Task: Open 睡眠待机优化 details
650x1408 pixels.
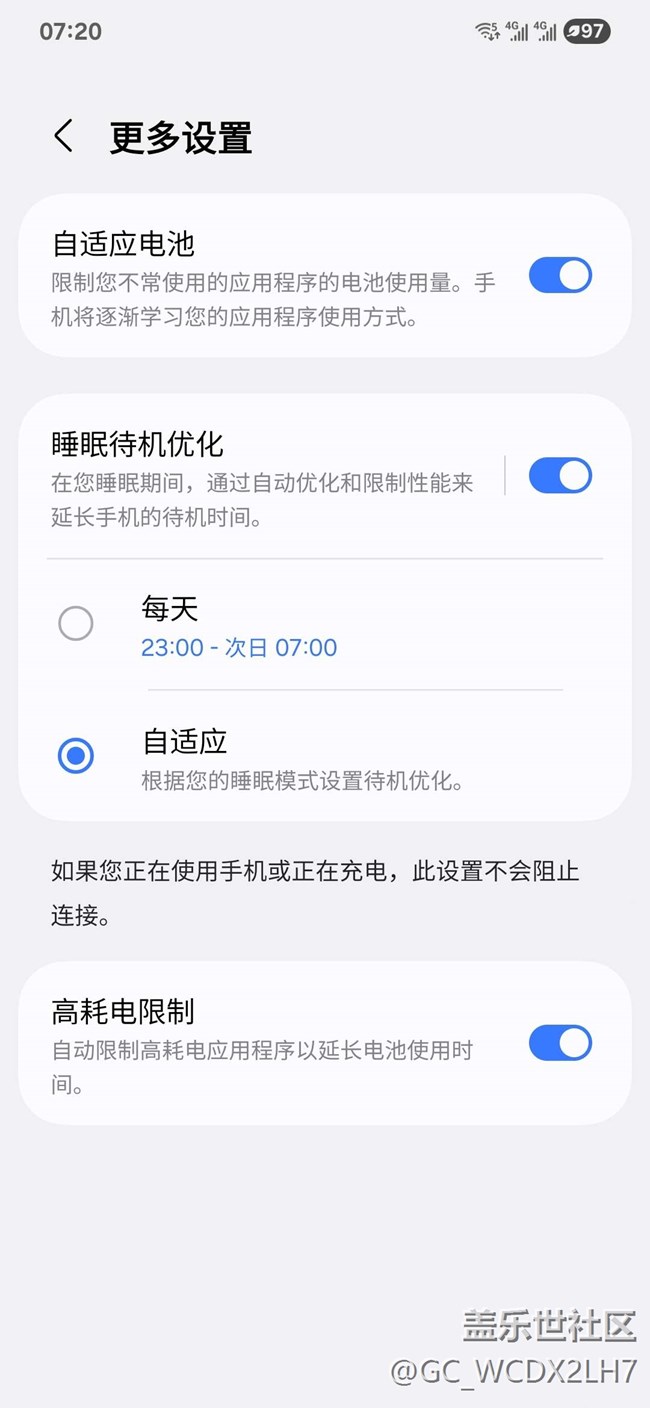Action: tap(262, 476)
